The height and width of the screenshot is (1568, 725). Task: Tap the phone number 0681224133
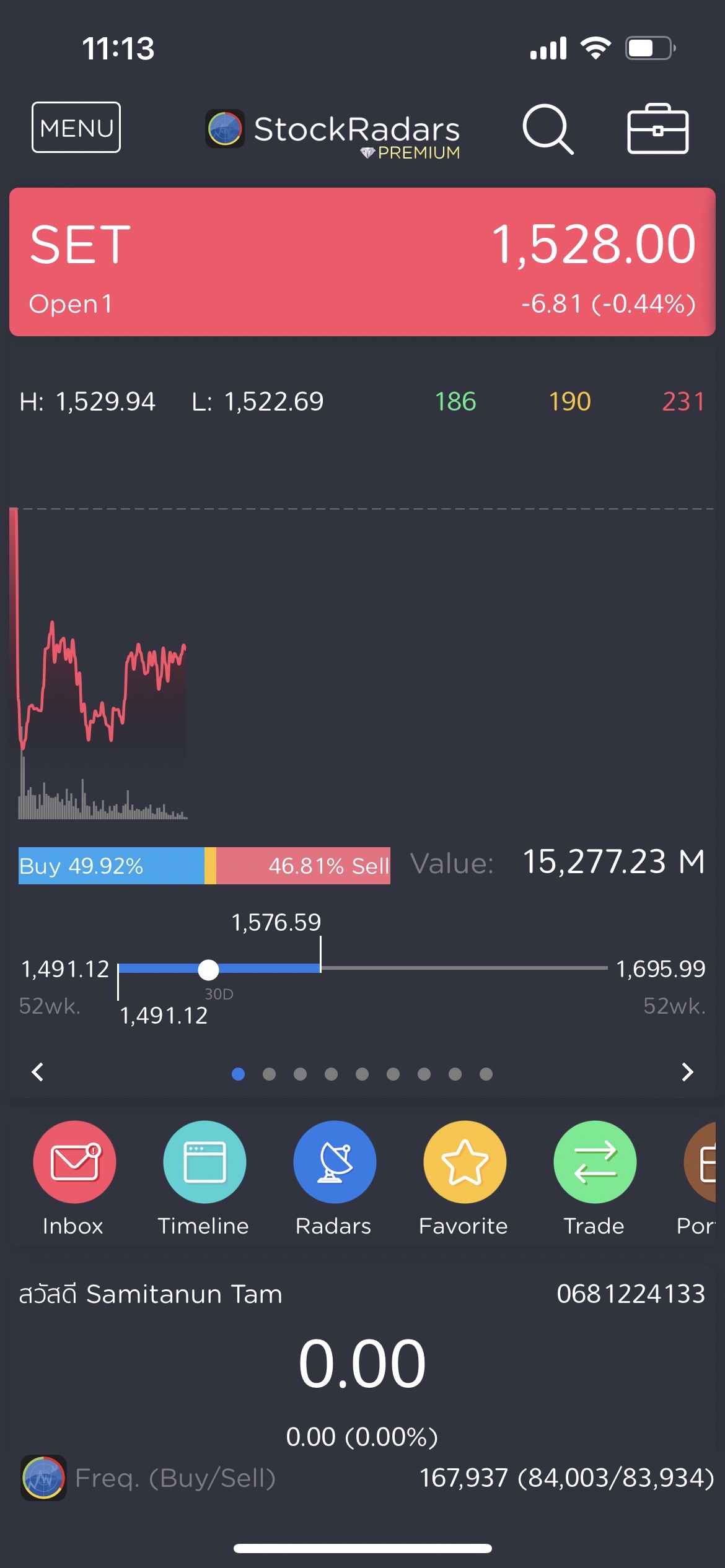point(631,1294)
